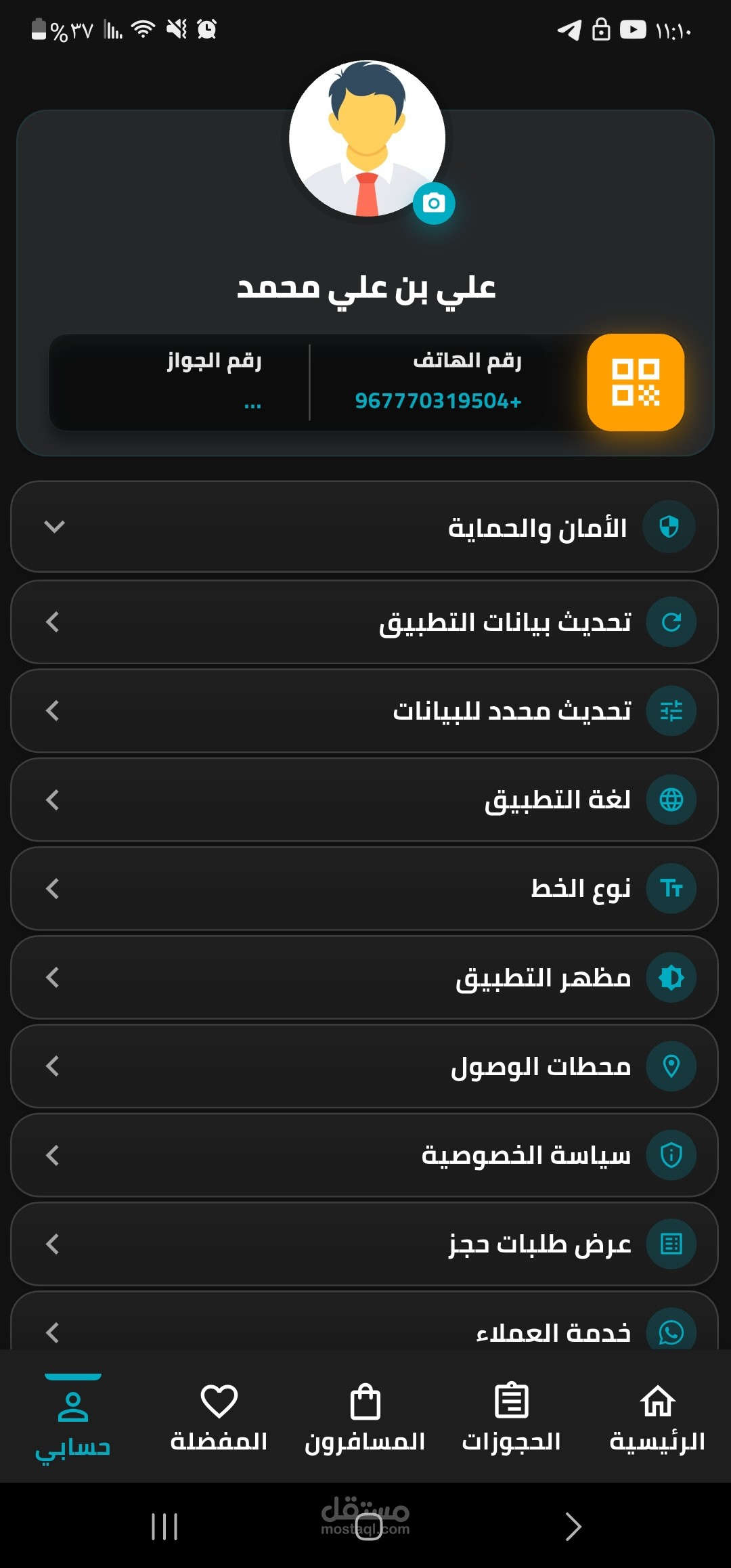731x1568 pixels.
Task: Open محطات الوصول row
Action: coord(364,1066)
